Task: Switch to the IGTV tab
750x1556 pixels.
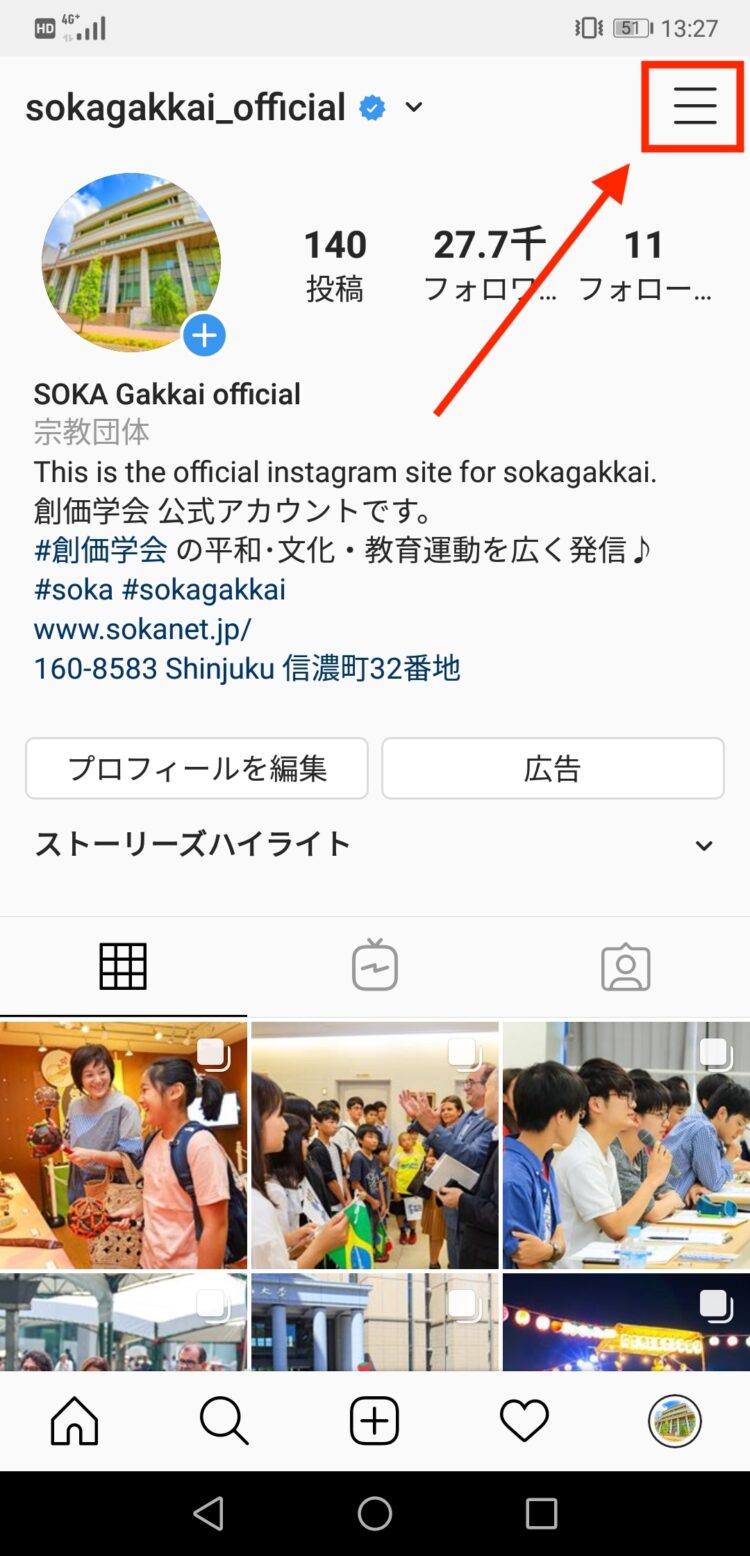Action: coord(375,967)
